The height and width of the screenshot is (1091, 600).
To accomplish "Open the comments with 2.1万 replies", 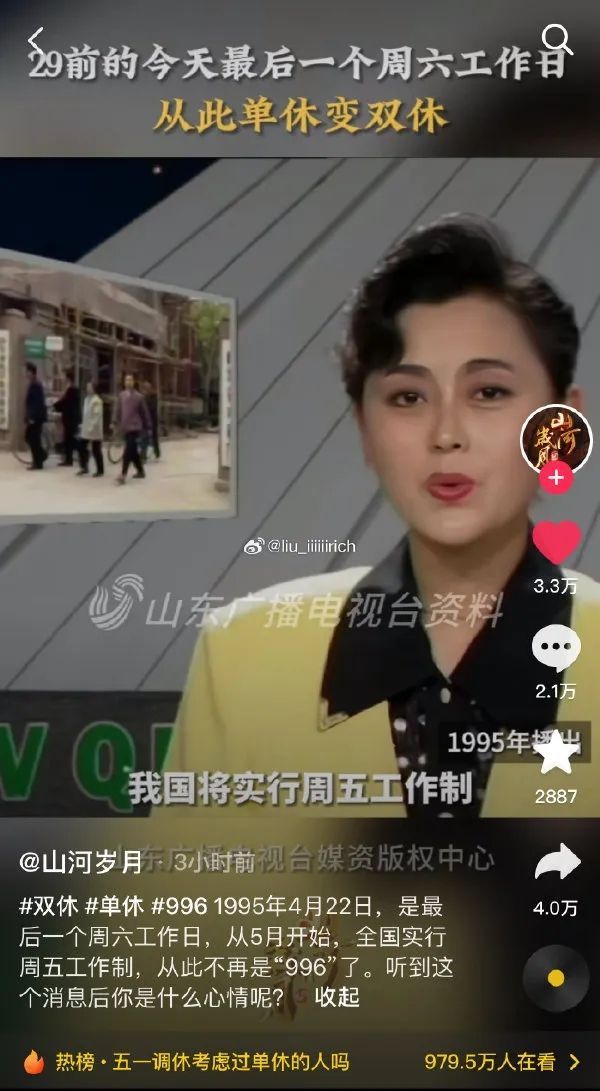I will [556, 649].
